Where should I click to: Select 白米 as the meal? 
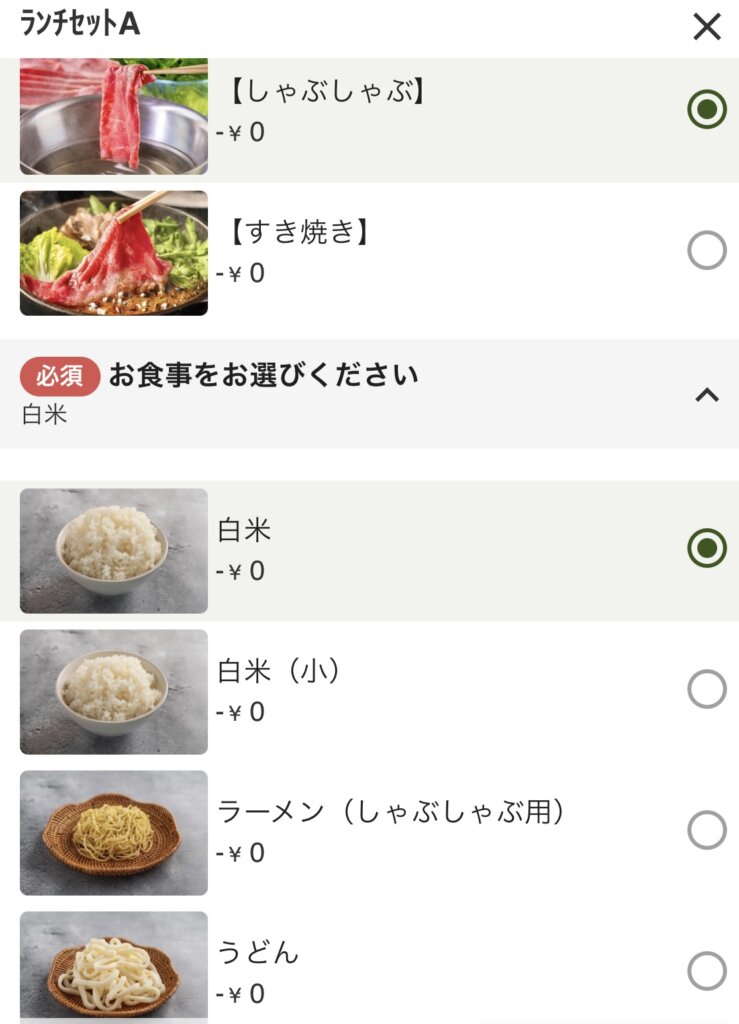pos(707,548)
